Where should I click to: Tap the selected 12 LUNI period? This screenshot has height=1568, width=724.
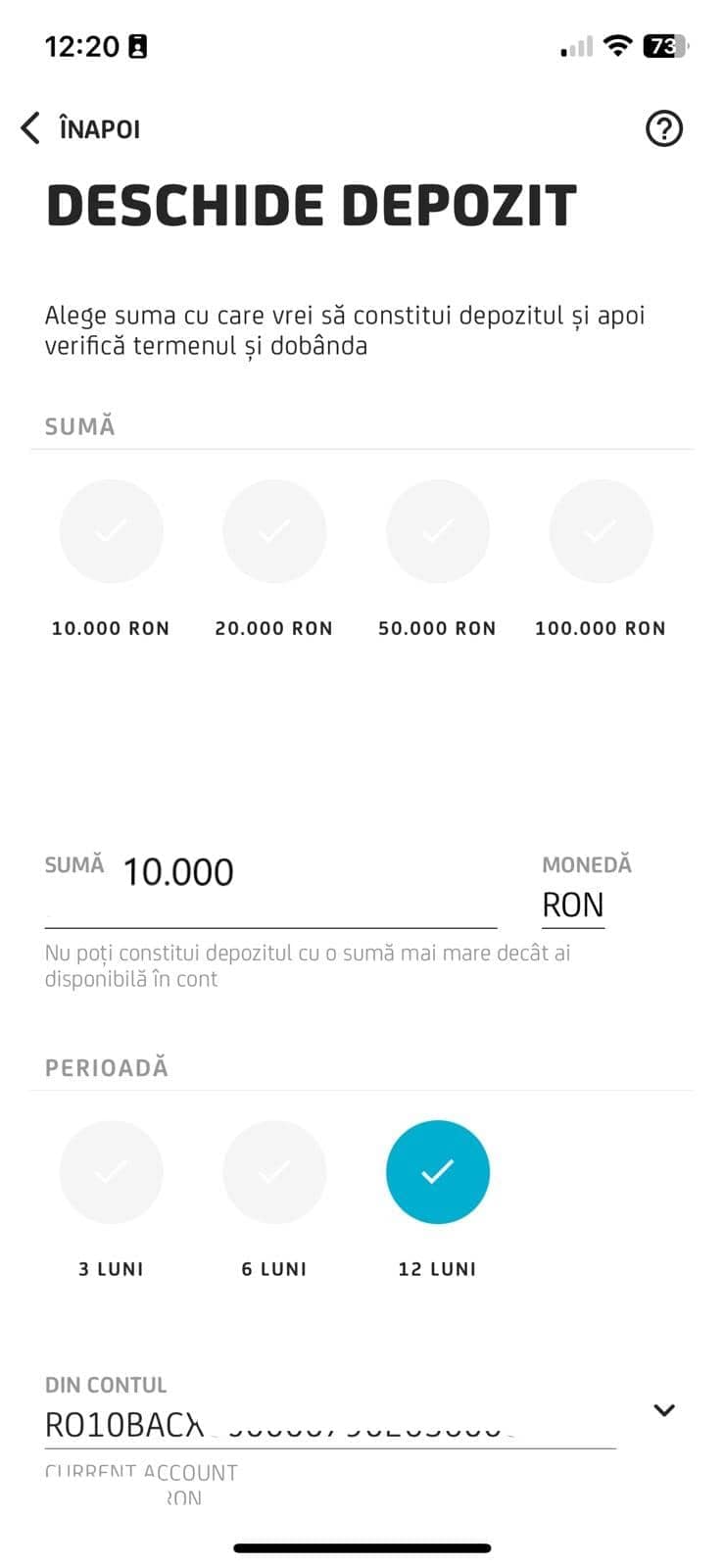pyautogui.click(x=437, y=1172)
